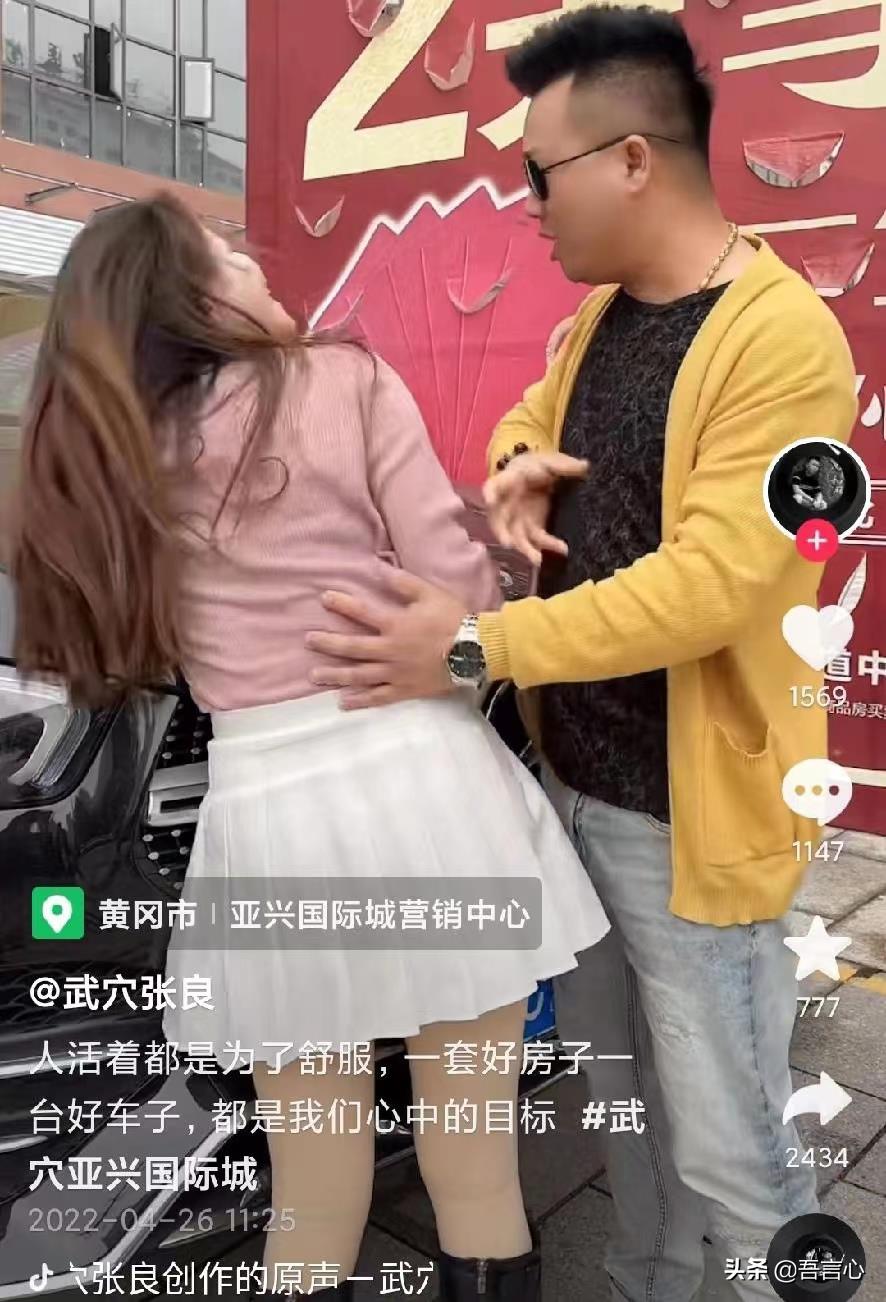Open the @武穴张良 username
This screenshot has width=886, height=1302.
tap(123, 993)
